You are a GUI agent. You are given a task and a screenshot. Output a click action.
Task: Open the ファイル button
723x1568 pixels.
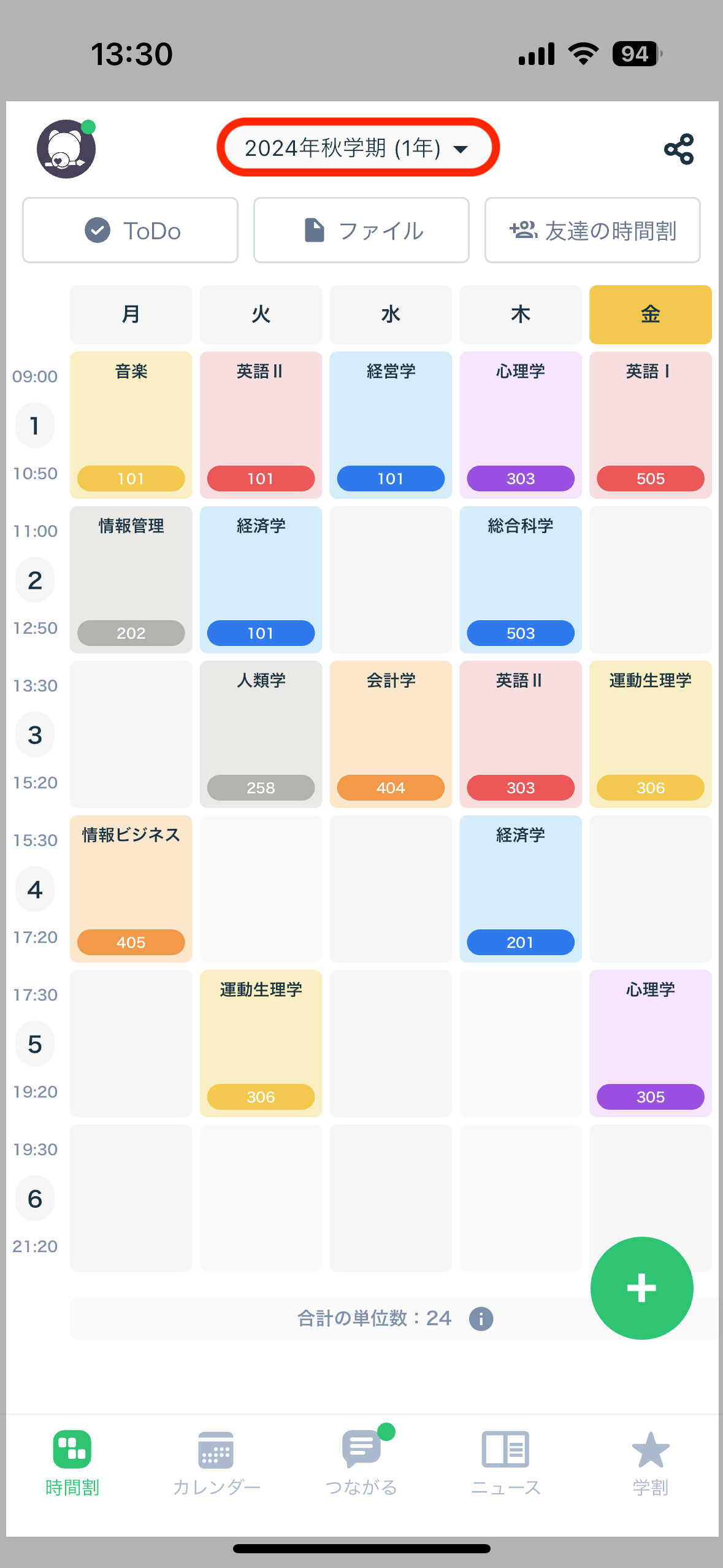[361, 231]
